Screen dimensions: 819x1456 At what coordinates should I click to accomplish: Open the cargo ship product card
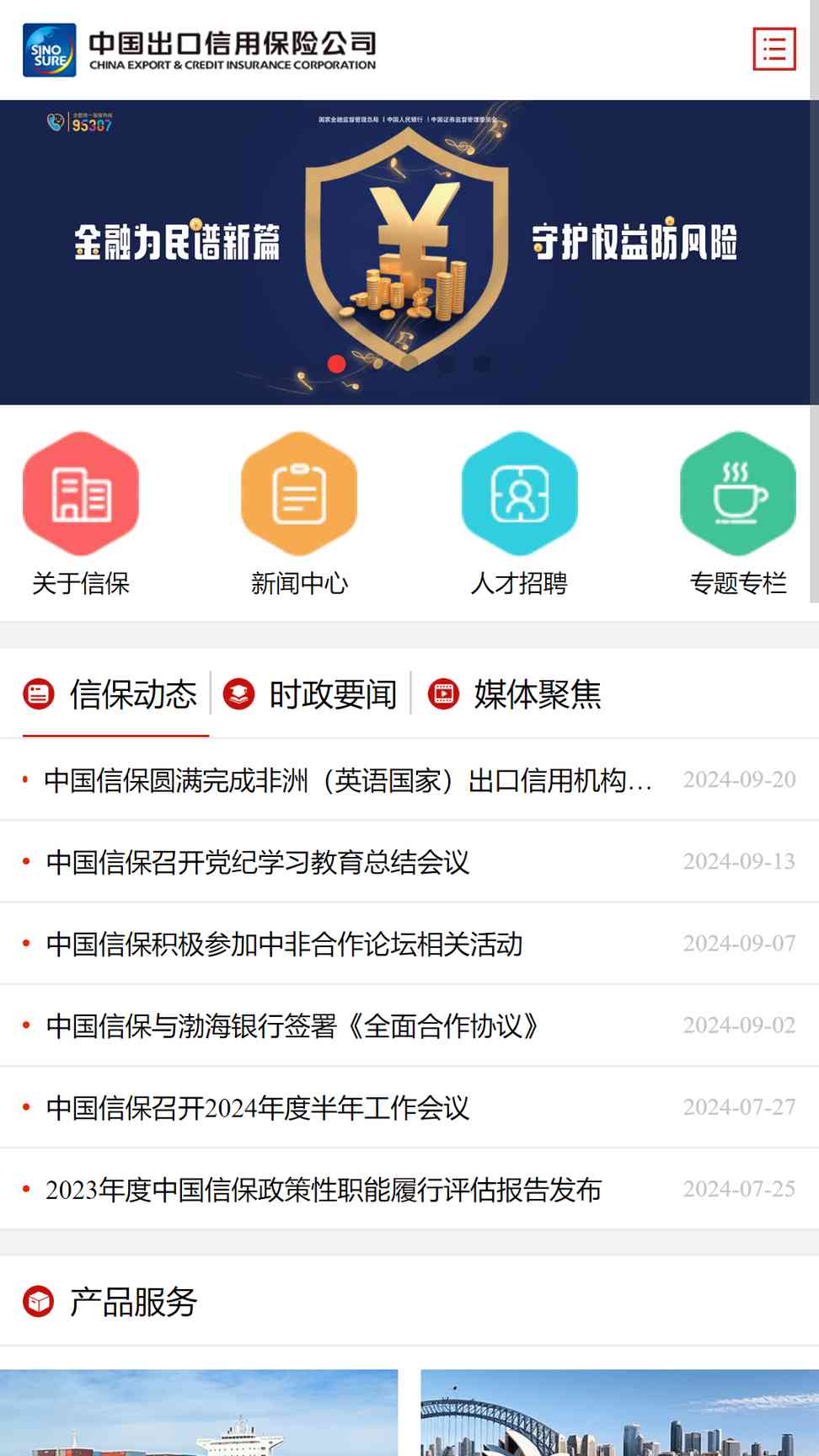199,1413
